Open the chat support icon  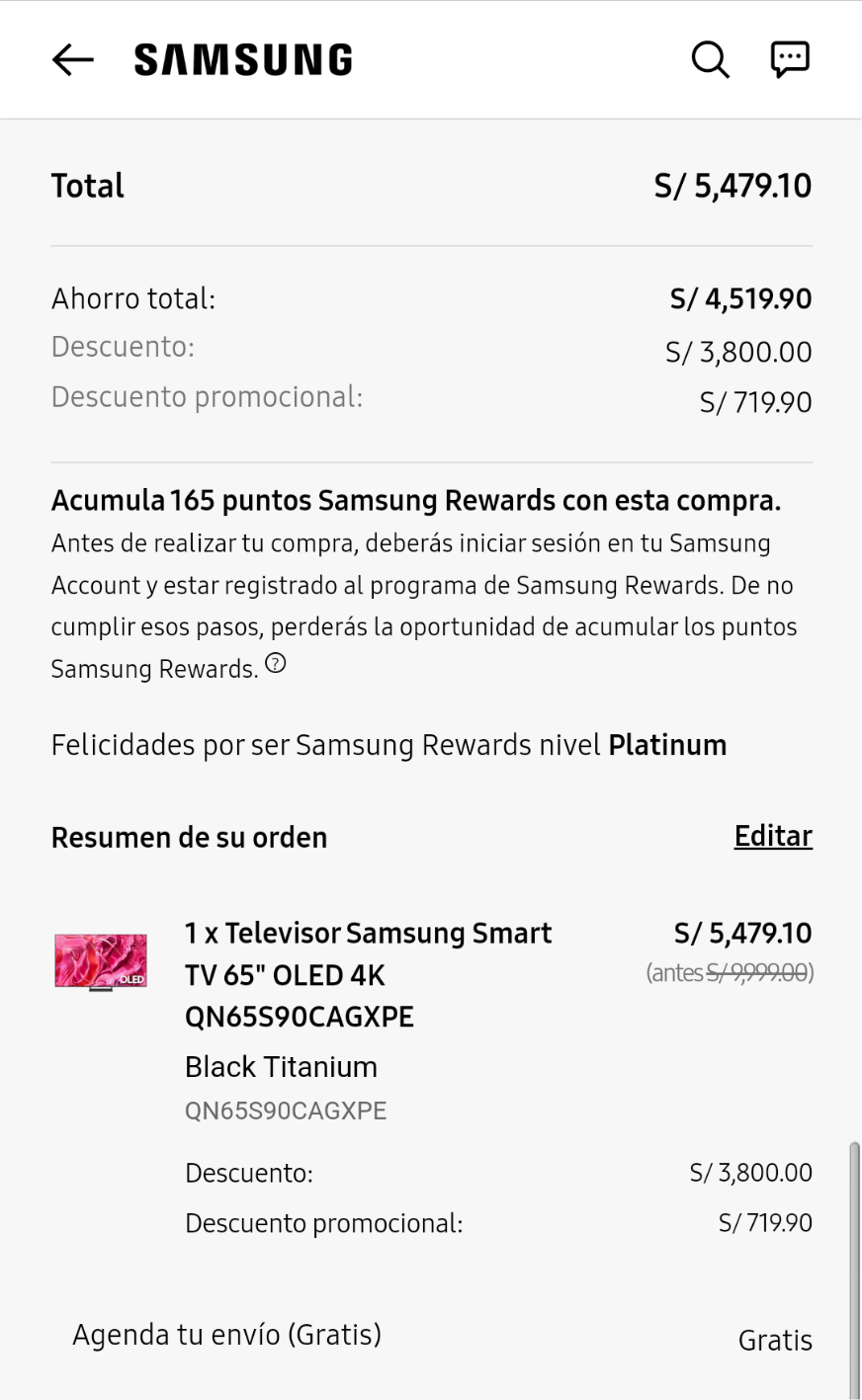pyautogui.click(x=790, y=59)
